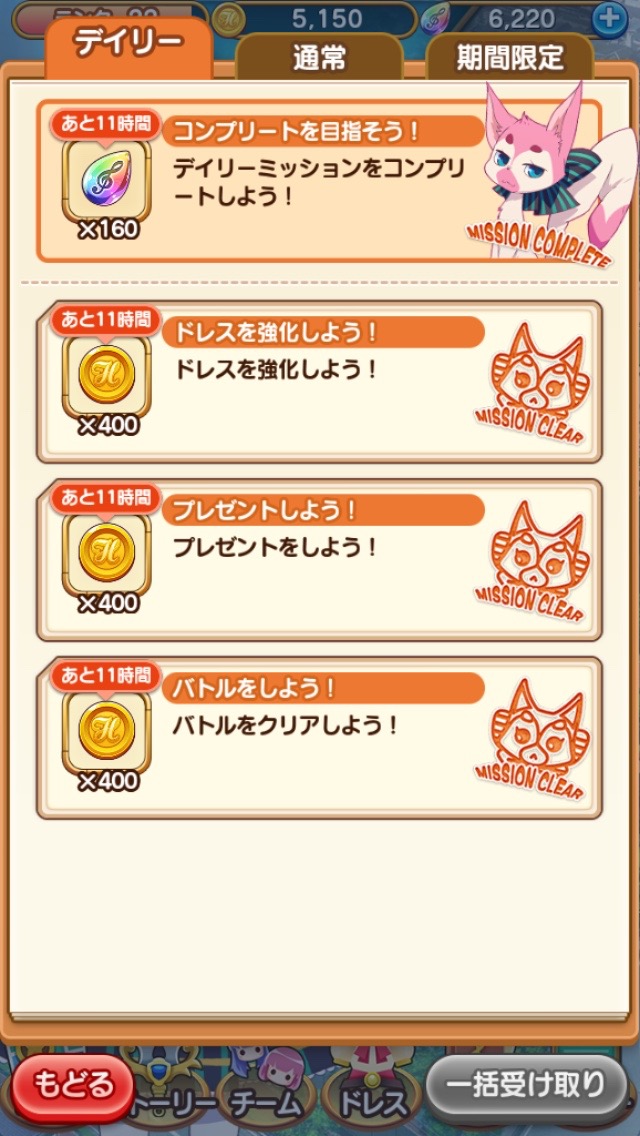640x1136 pixels.
Task: Open the コンプリートを目指そう mission card
Action: (x=300, y=180)
